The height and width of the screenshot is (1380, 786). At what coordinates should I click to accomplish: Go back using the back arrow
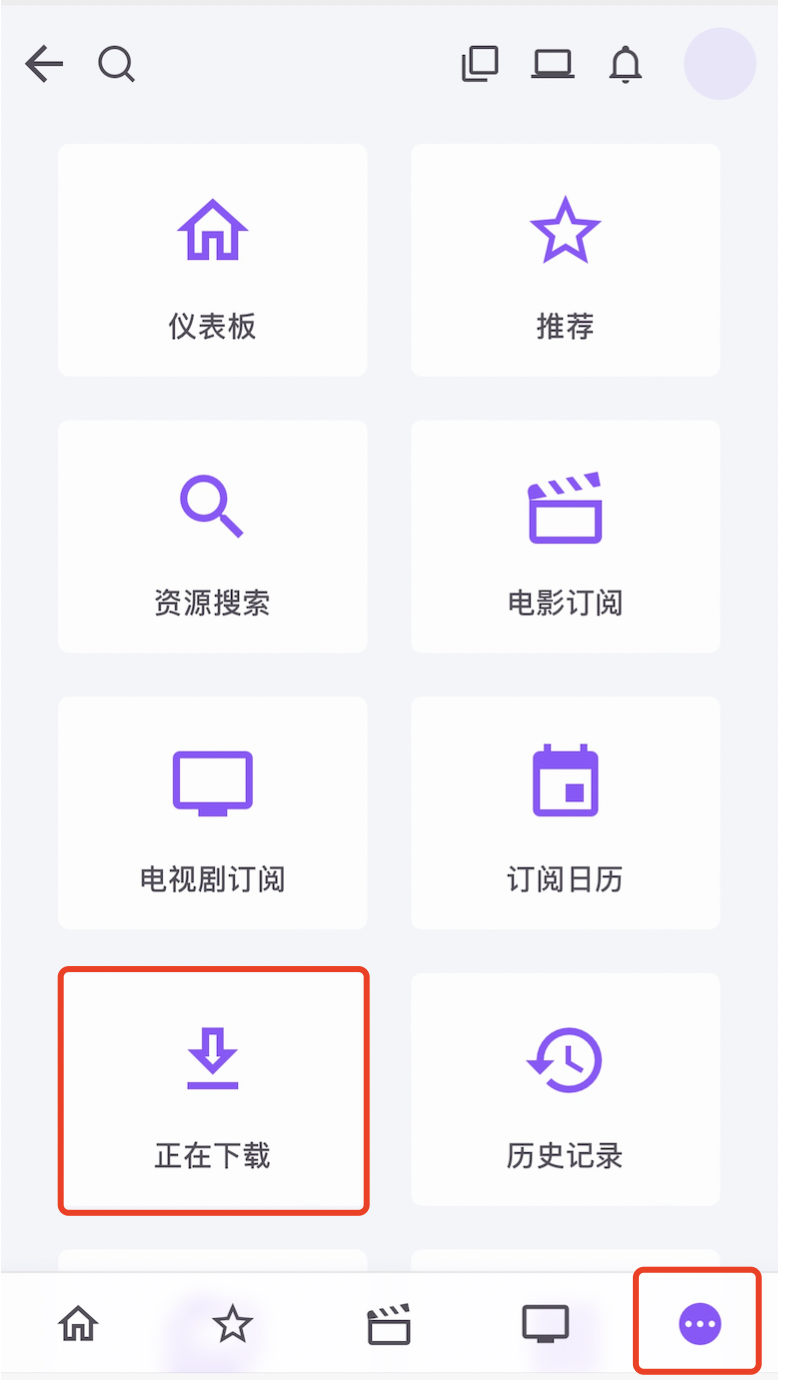point(43,64)
